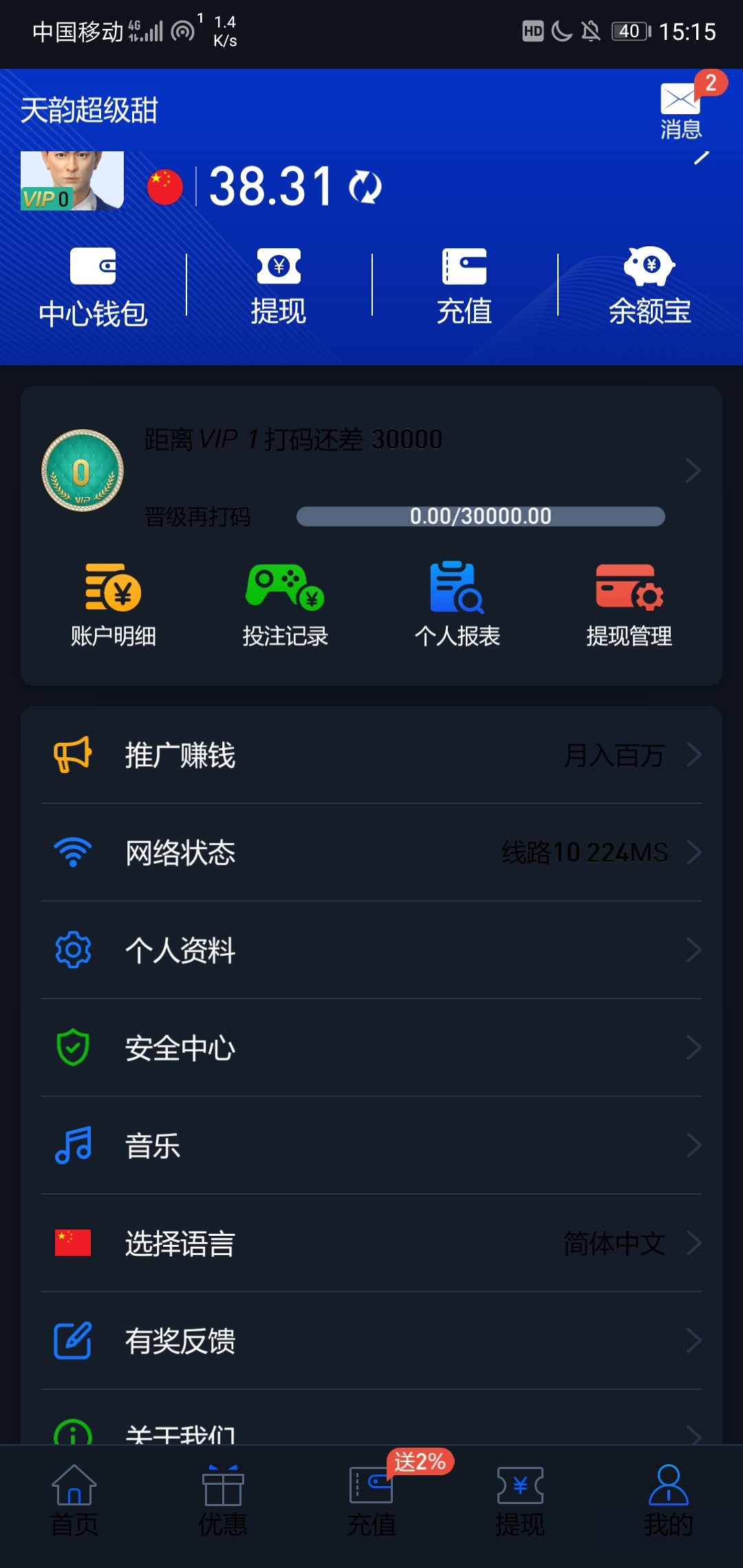Open 余额宝

pyautogui.click(x=650, y=287)
